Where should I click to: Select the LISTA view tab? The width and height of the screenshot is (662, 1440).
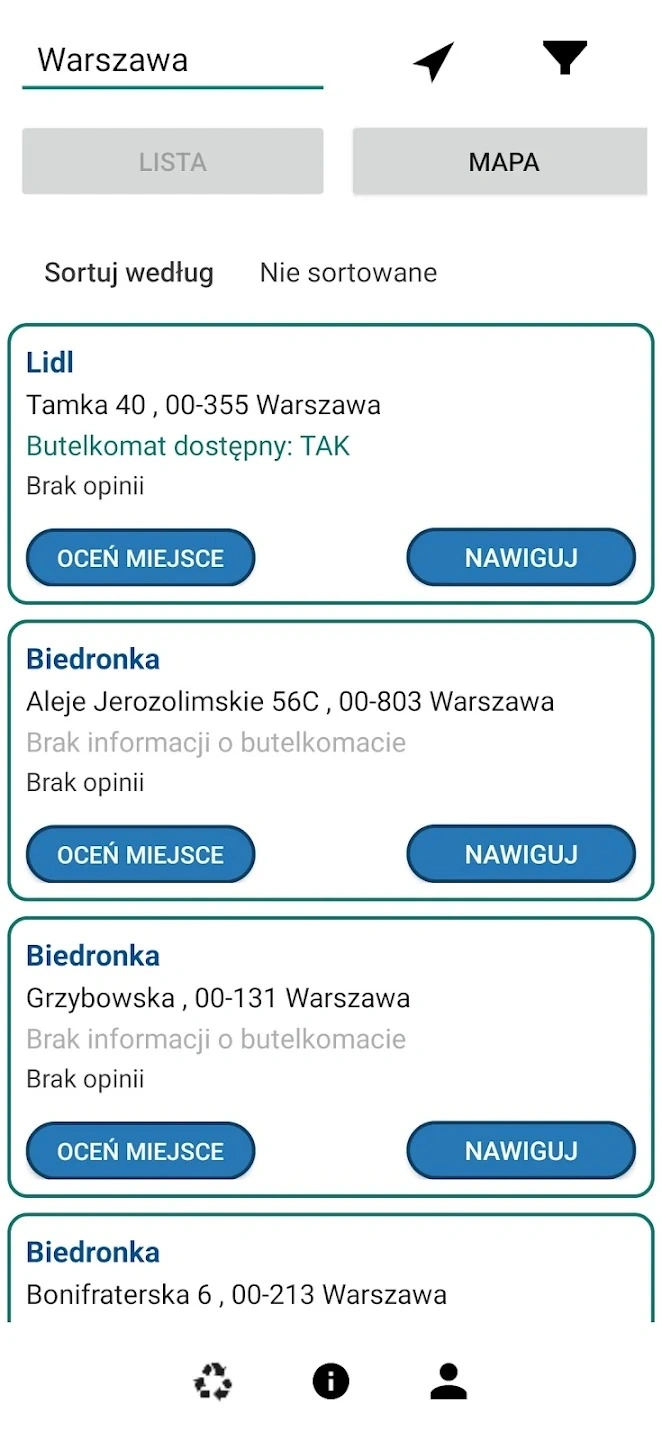click(173, 162)
